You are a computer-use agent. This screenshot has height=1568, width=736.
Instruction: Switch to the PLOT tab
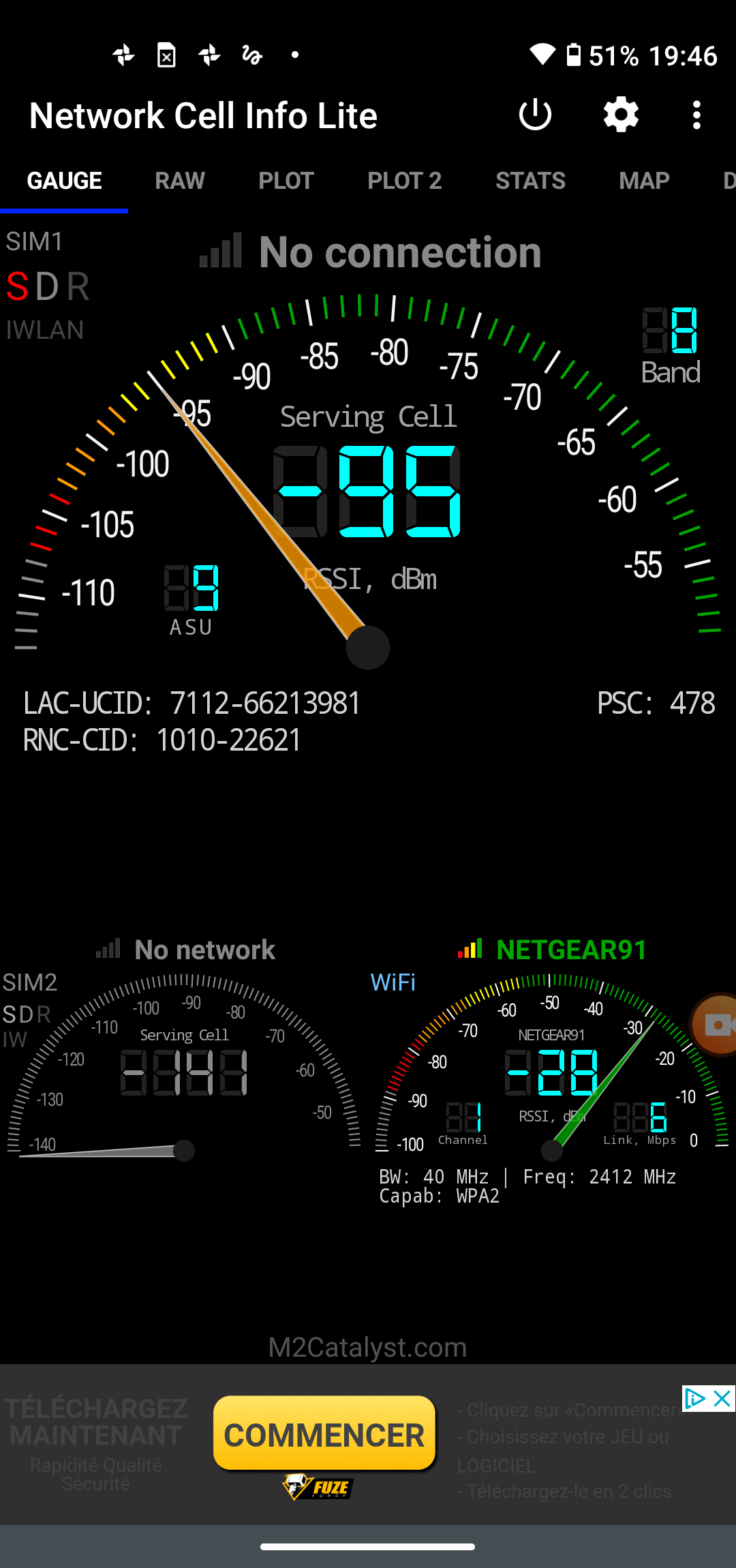click(x=286, y=181)
